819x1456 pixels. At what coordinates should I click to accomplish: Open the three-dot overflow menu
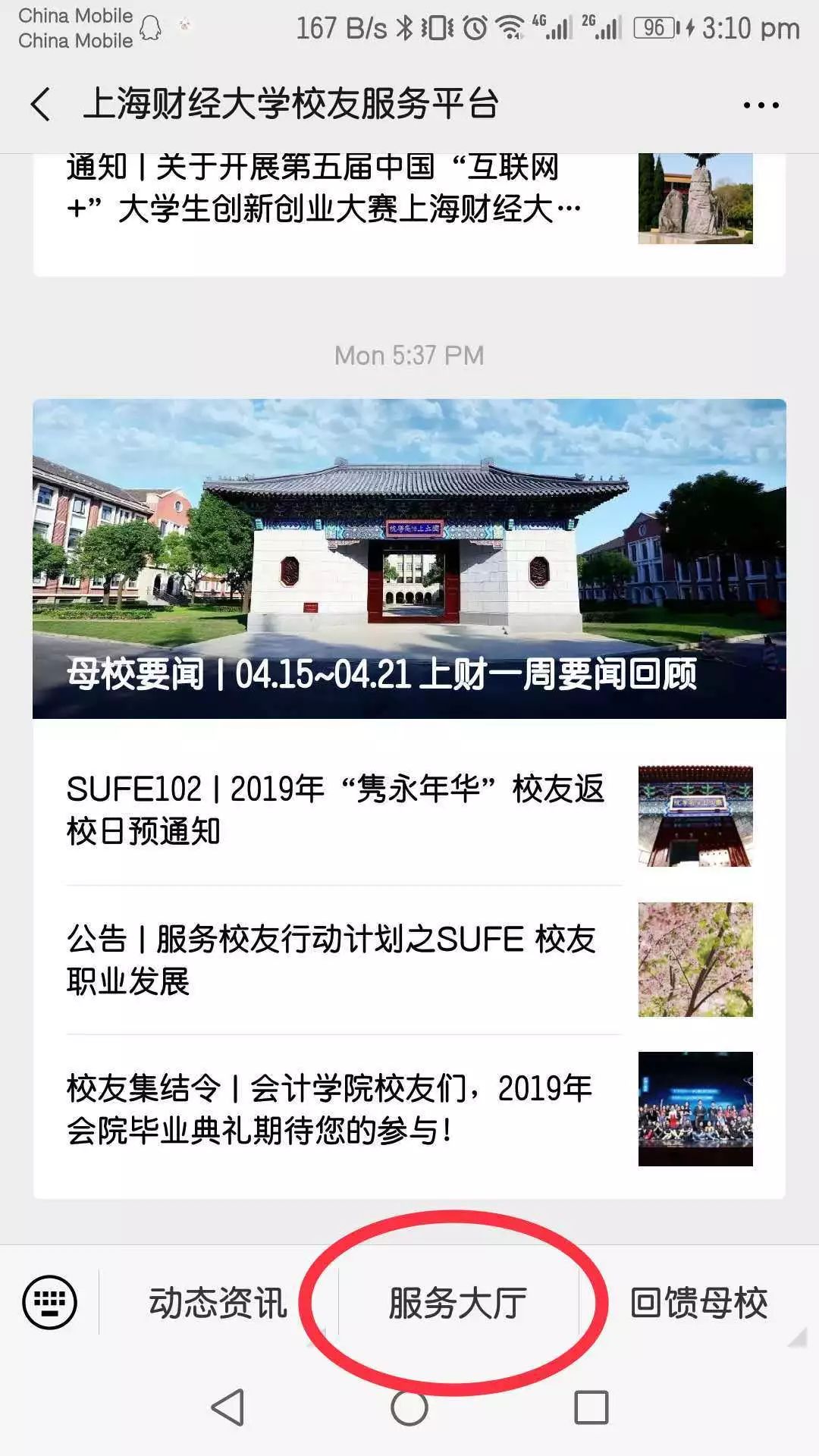tap(761, 105)
